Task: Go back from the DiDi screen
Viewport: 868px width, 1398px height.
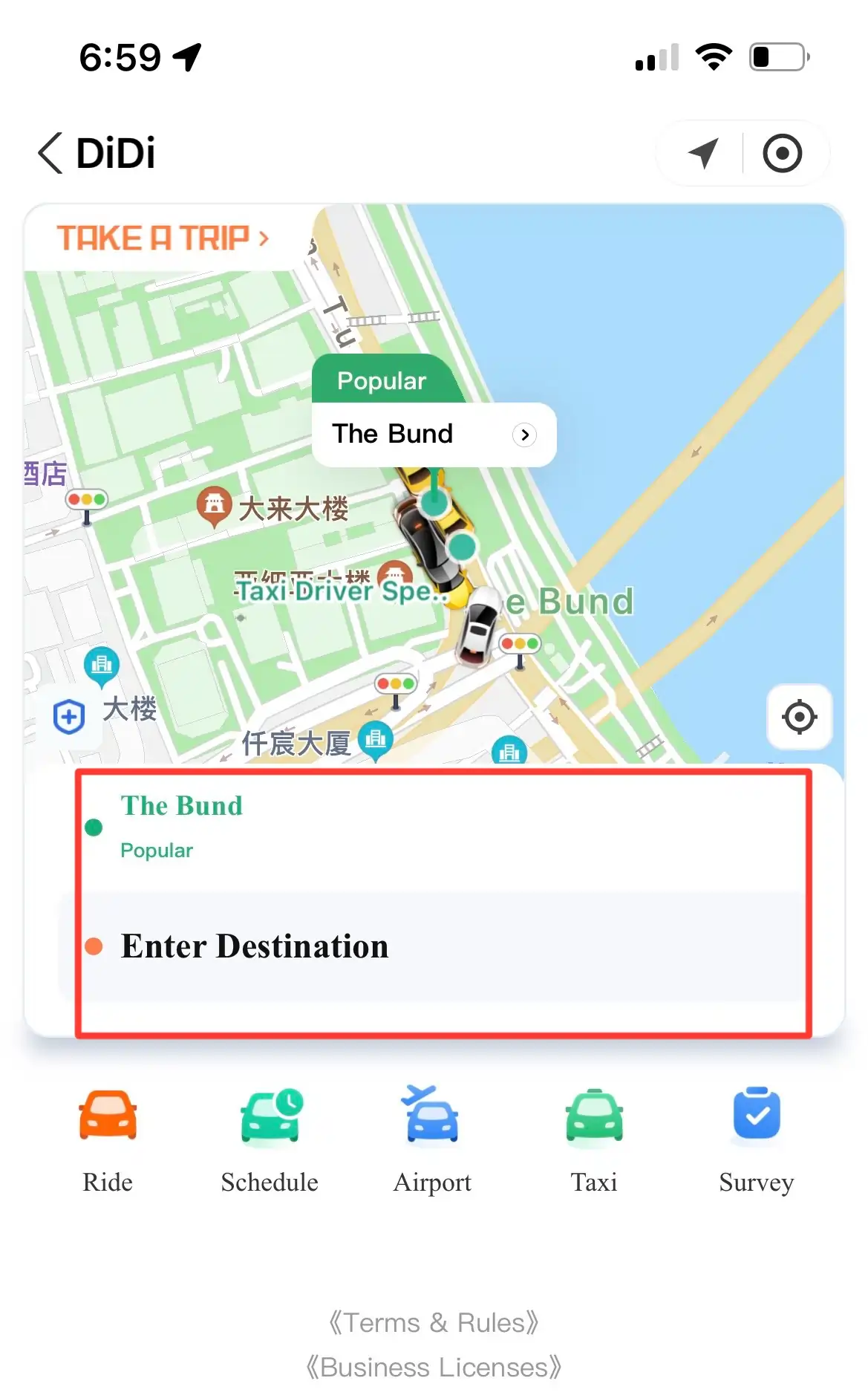Action: (50, 153)
